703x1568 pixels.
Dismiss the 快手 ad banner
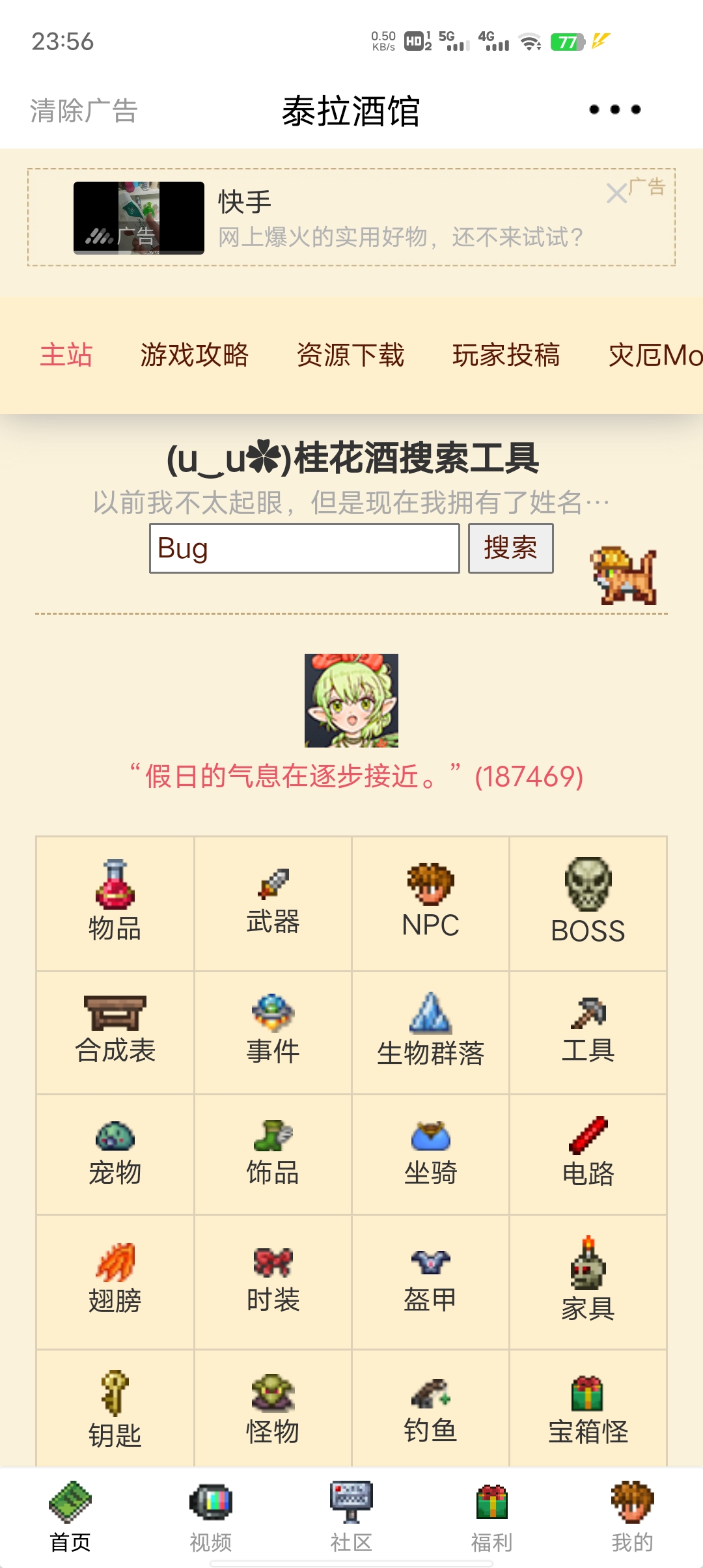tap(616, 193)
